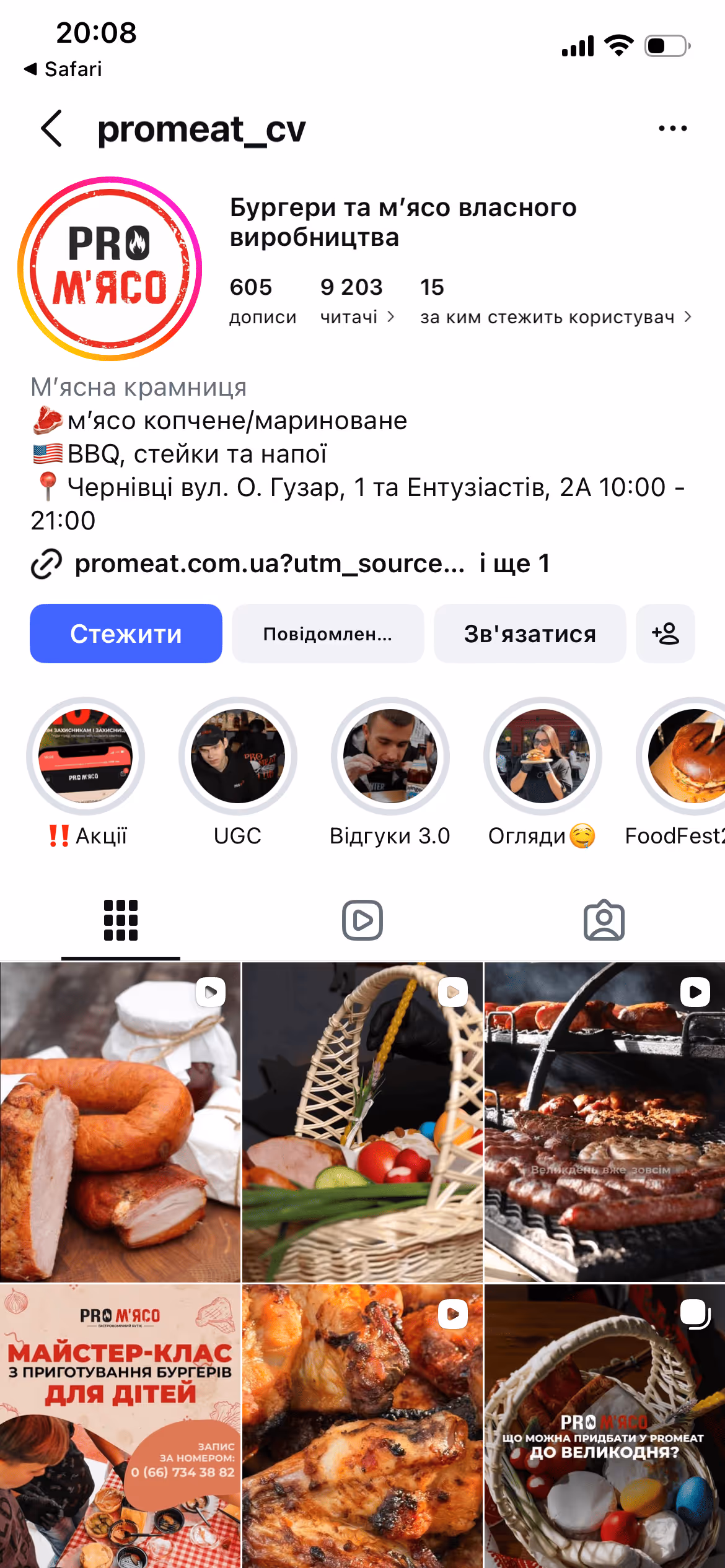Open the three-dot options menu

(x=672, y=129)
